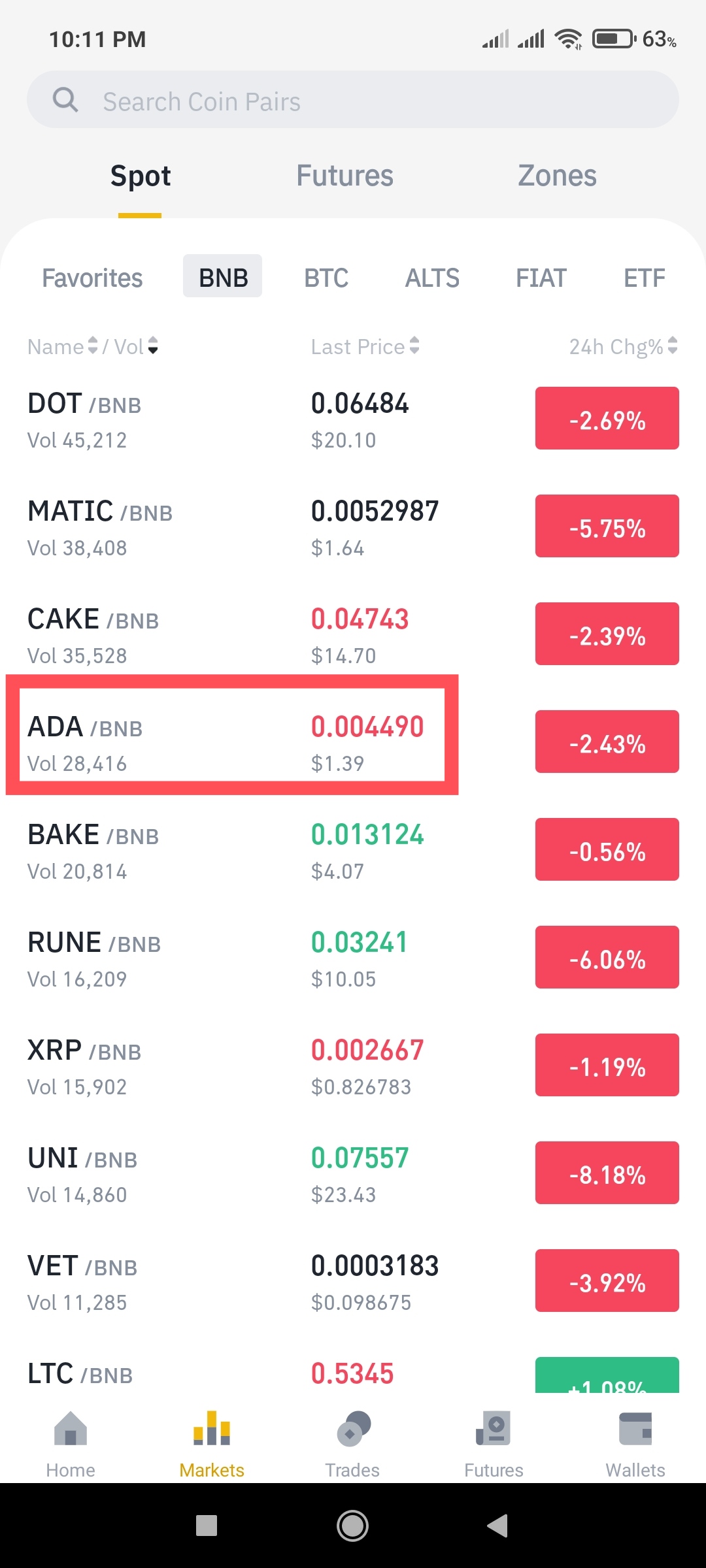Select the Favorites market filter

tap(92, 278)
